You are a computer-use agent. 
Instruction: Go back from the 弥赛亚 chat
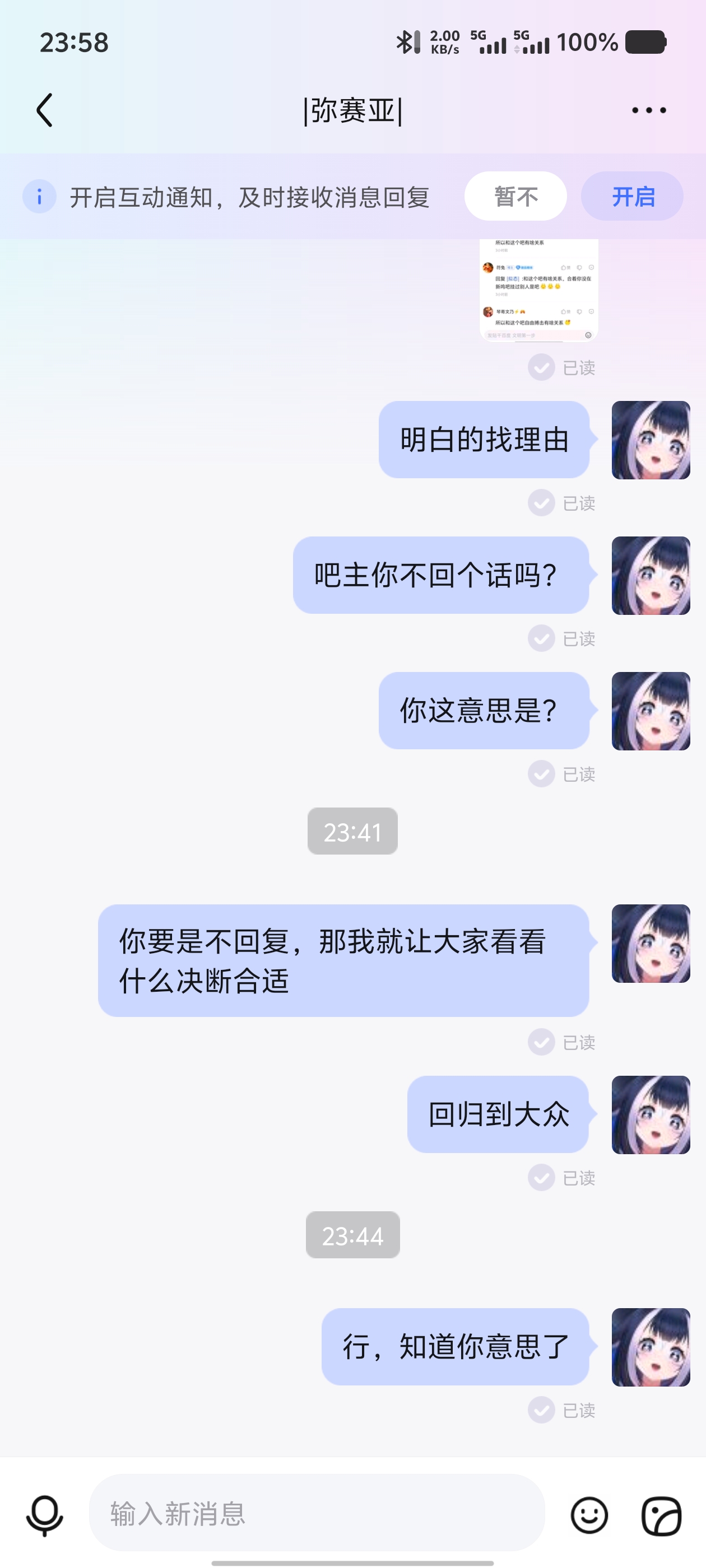click(45, 110)
